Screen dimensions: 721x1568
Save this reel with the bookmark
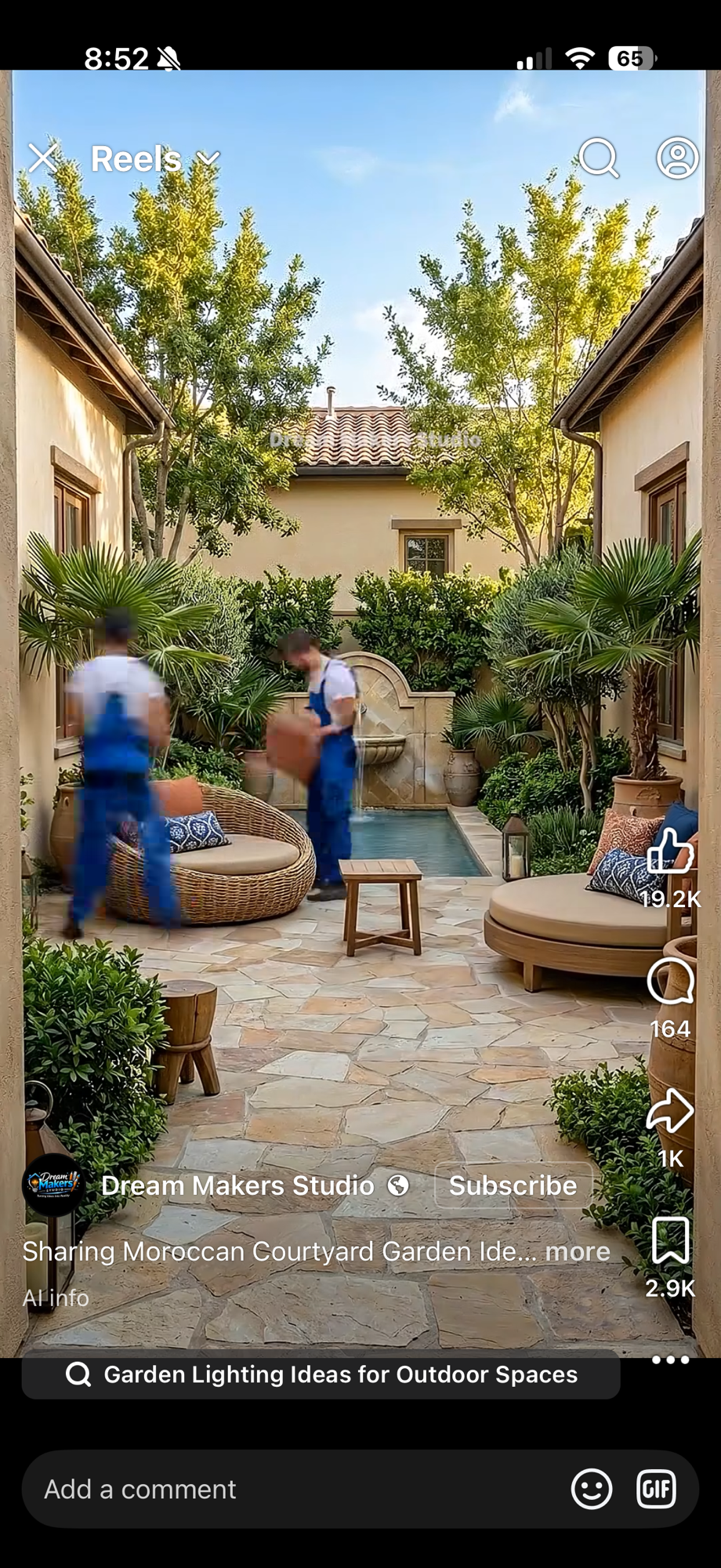(x=670, y=1240)
